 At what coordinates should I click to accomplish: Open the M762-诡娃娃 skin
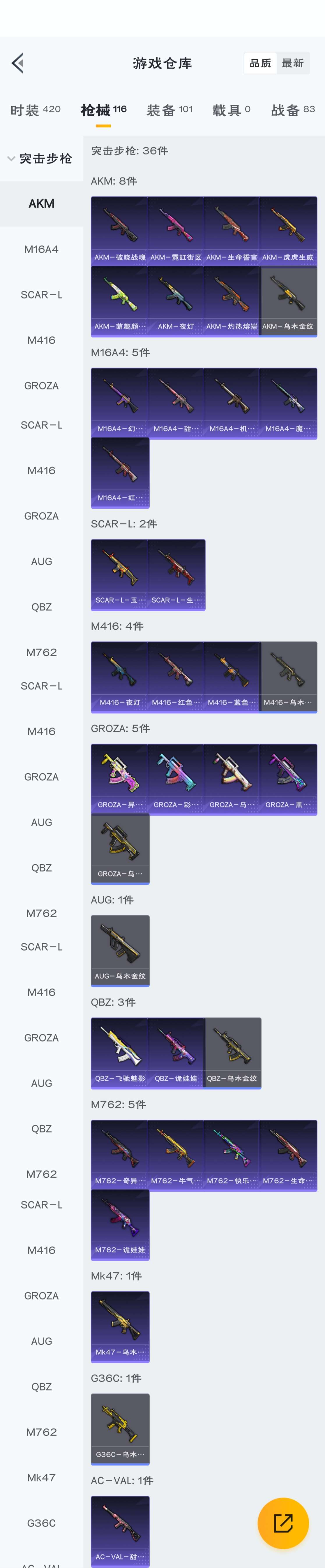120,1224
